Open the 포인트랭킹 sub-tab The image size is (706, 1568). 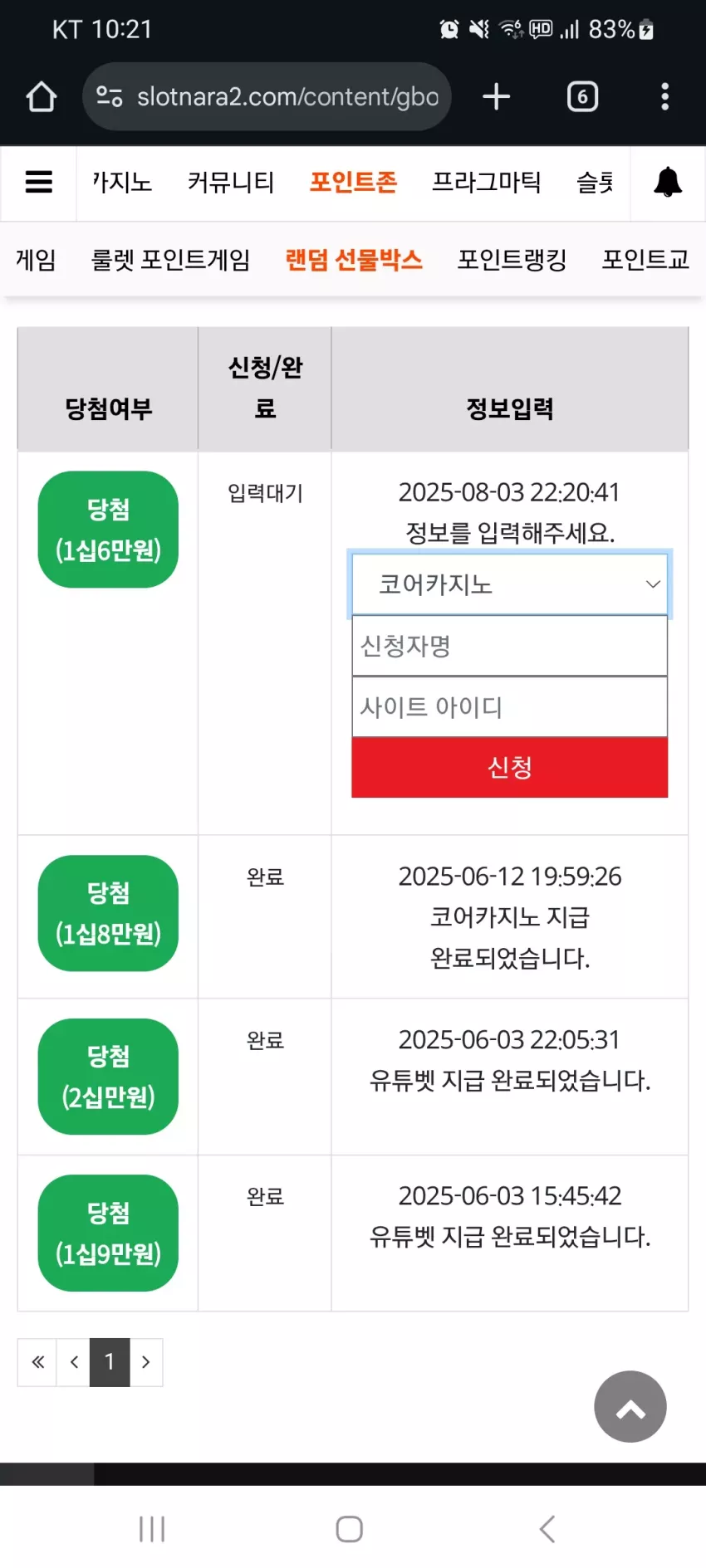click(x=512, y=260)
